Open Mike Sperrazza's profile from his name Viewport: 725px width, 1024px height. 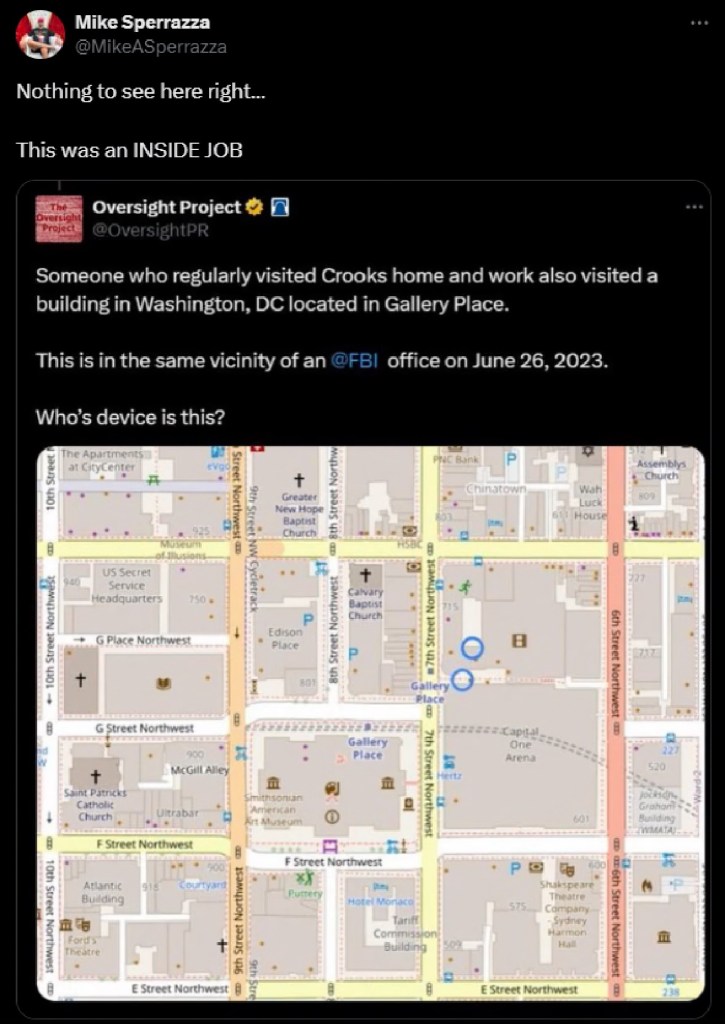150,22
